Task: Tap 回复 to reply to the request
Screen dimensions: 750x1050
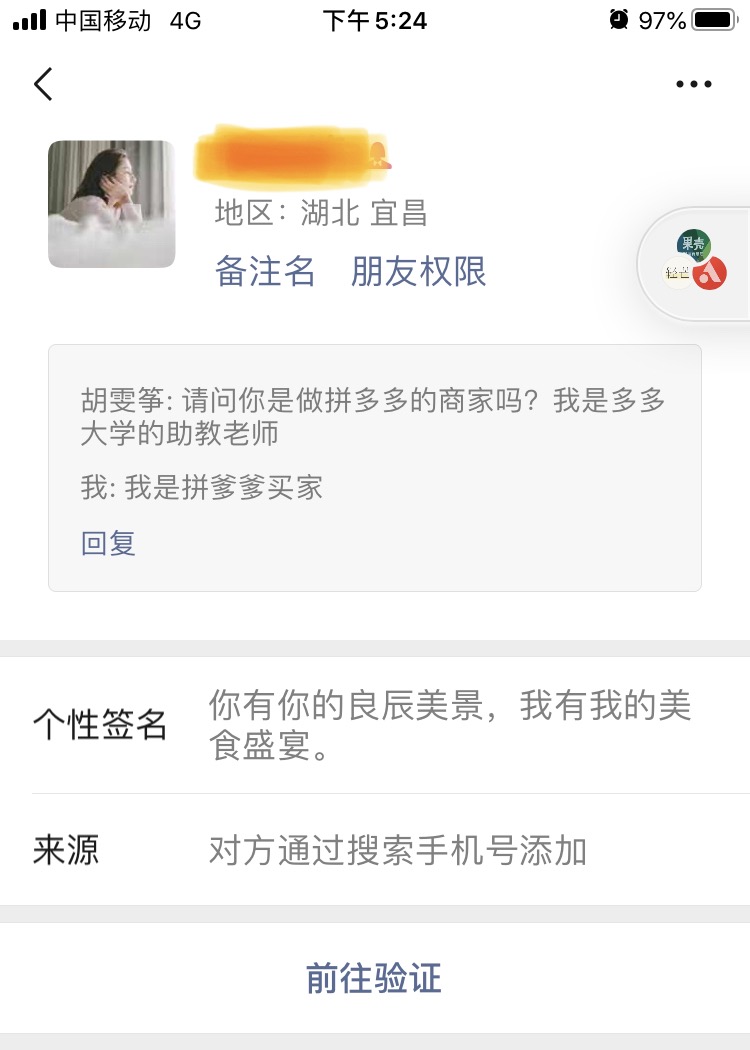Action: click(x=108, y=543)
